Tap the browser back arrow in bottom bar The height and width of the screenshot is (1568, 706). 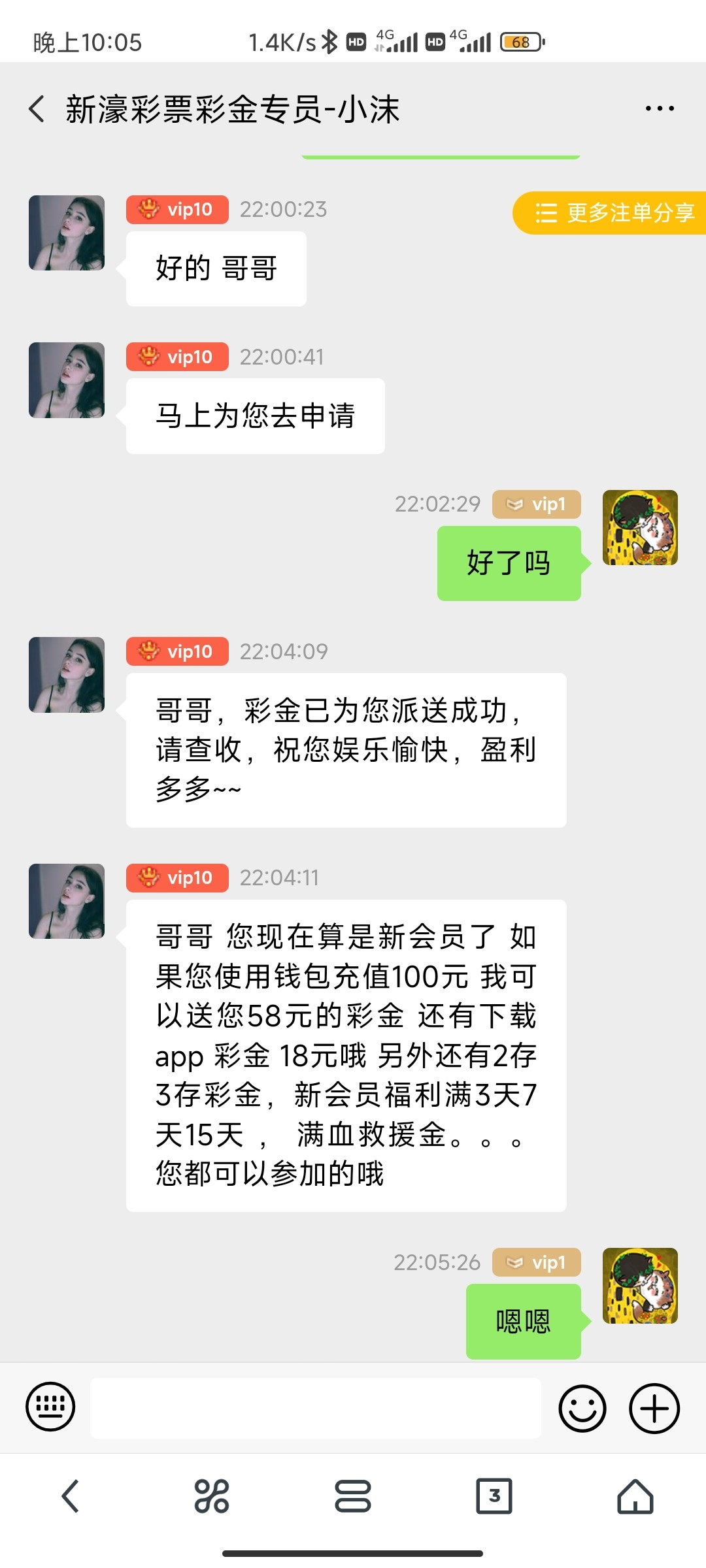pyautogui.click(x=71, y=1495)
